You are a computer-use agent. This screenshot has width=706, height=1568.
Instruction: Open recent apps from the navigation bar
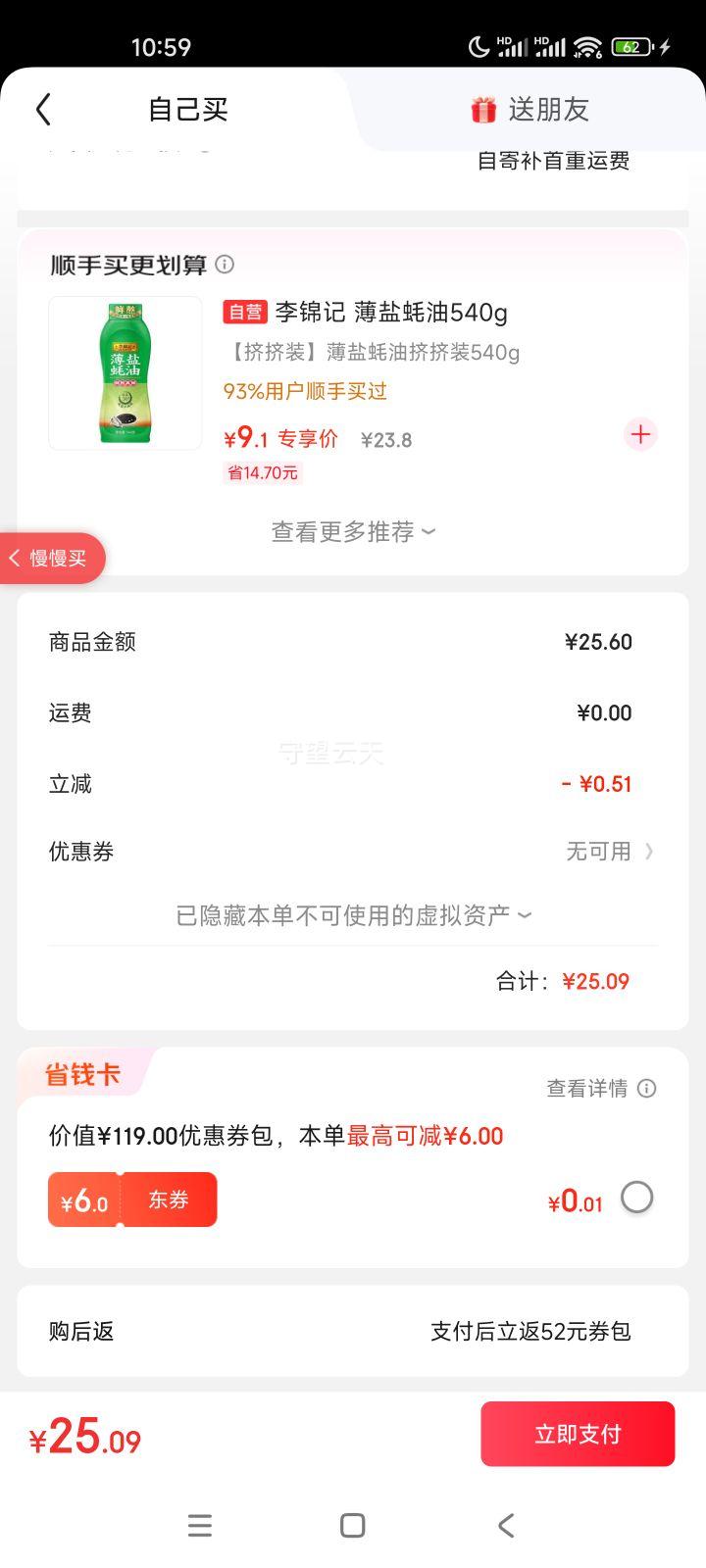(200, 1525)
